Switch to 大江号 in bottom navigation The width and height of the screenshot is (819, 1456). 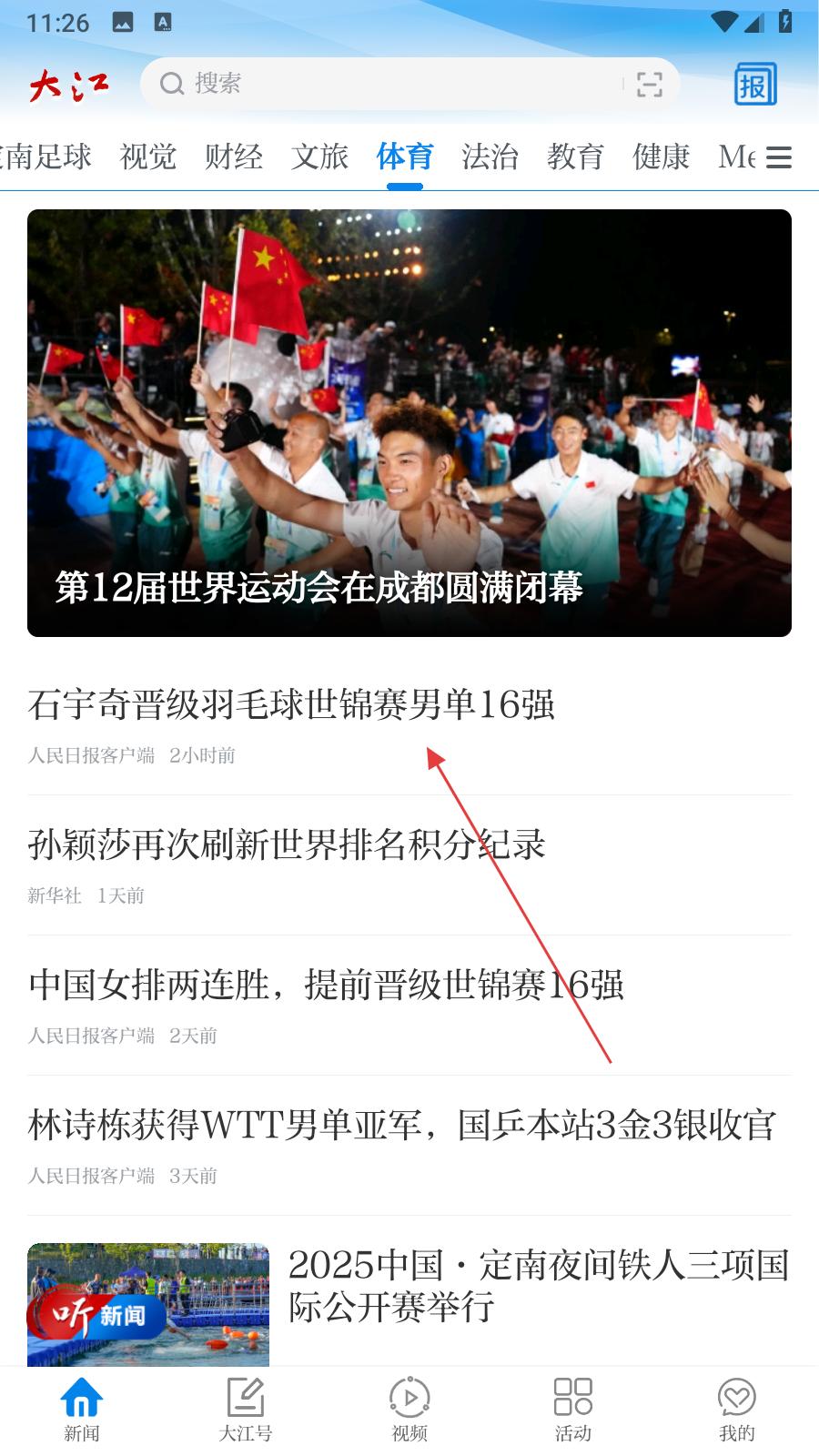coord(246,1409)
